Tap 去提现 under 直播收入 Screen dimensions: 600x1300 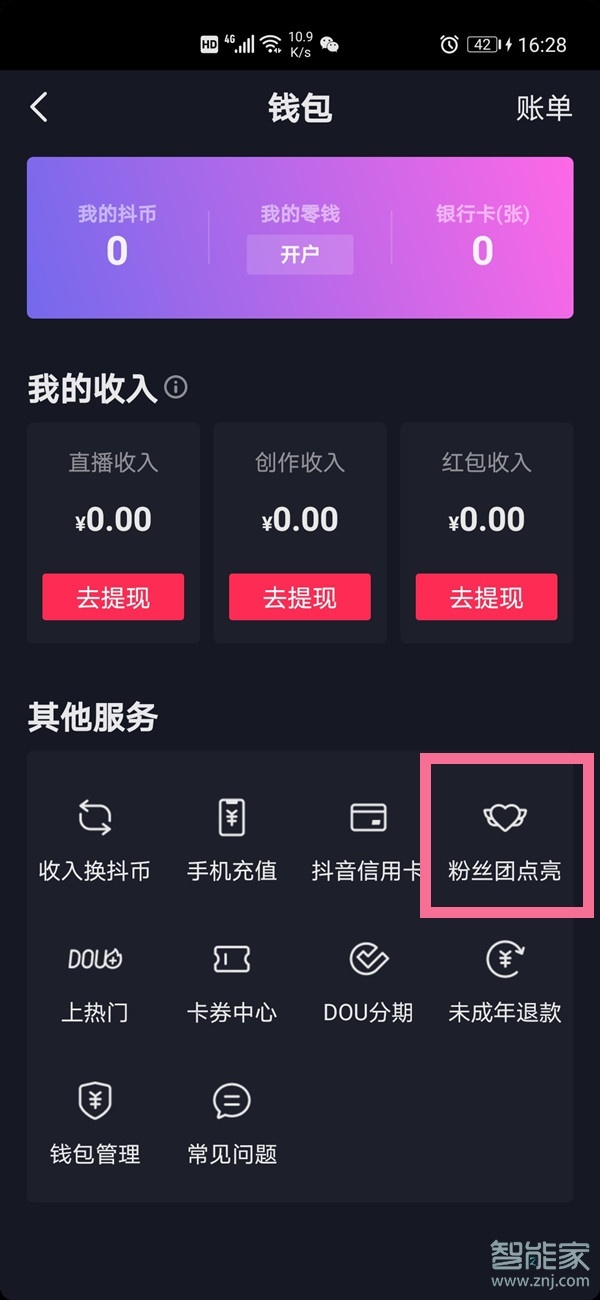tap(113, 597)
